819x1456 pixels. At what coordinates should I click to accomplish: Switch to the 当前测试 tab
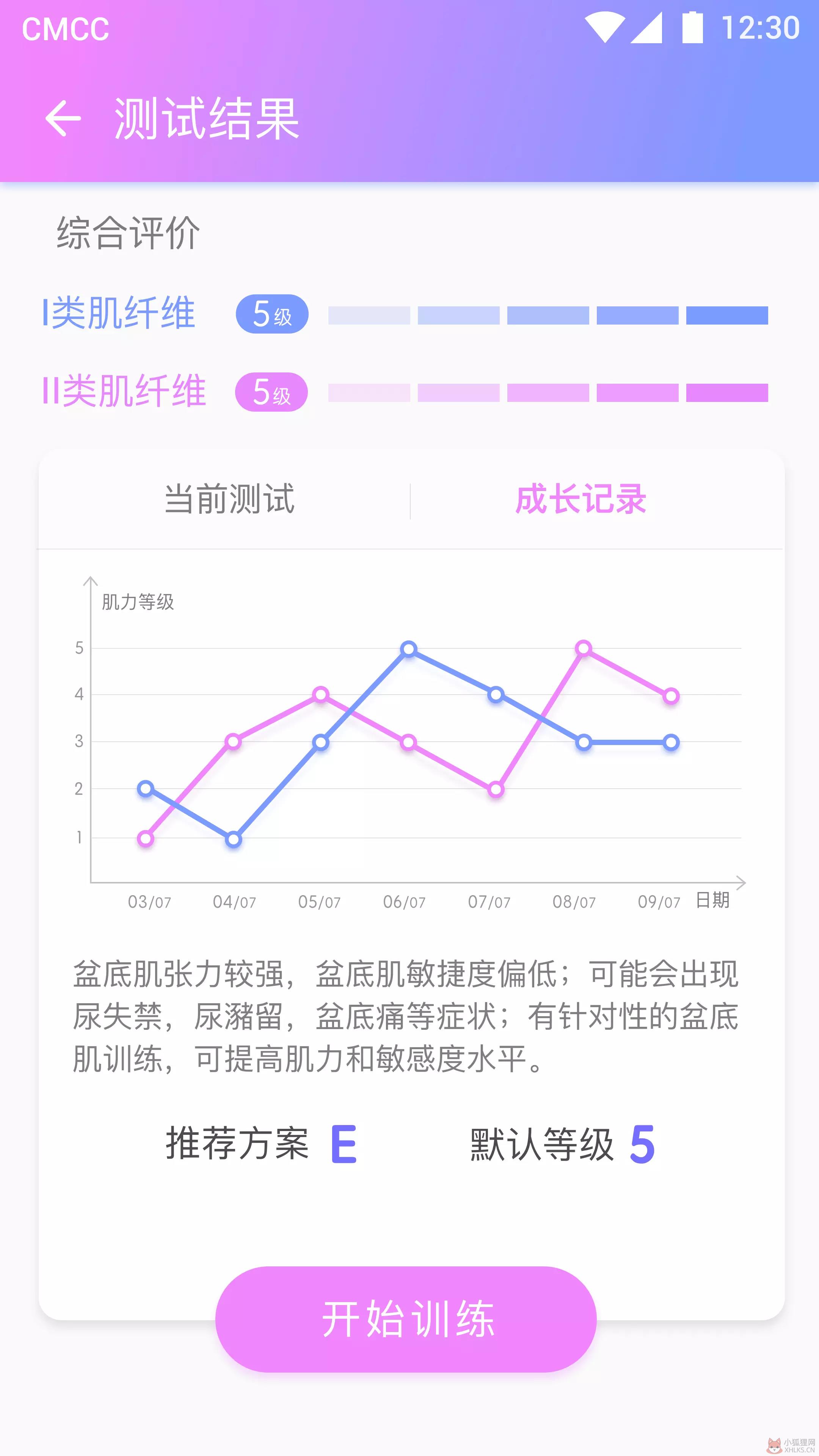pos(229,499)
